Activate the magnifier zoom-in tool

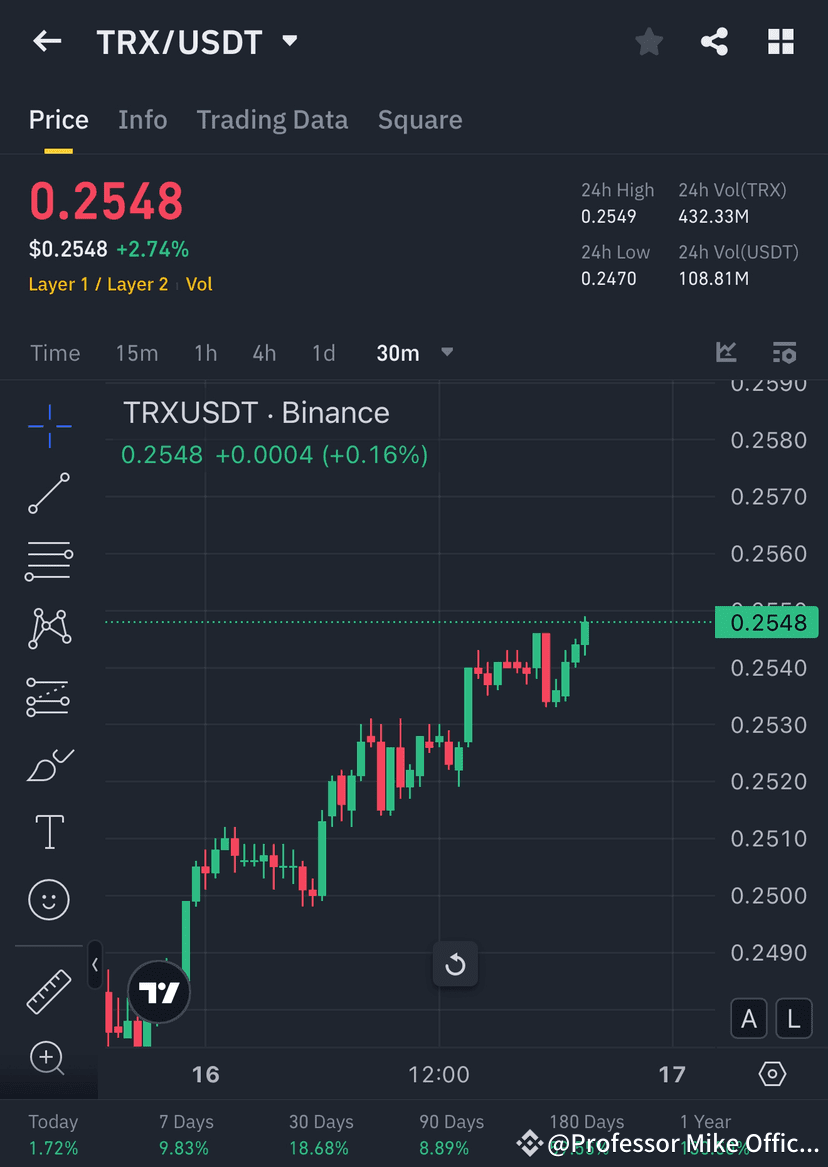click(x=48, y=1058)
